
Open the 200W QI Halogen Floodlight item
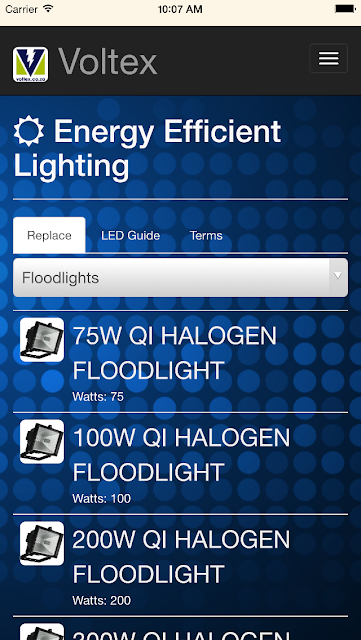[180, 566]
